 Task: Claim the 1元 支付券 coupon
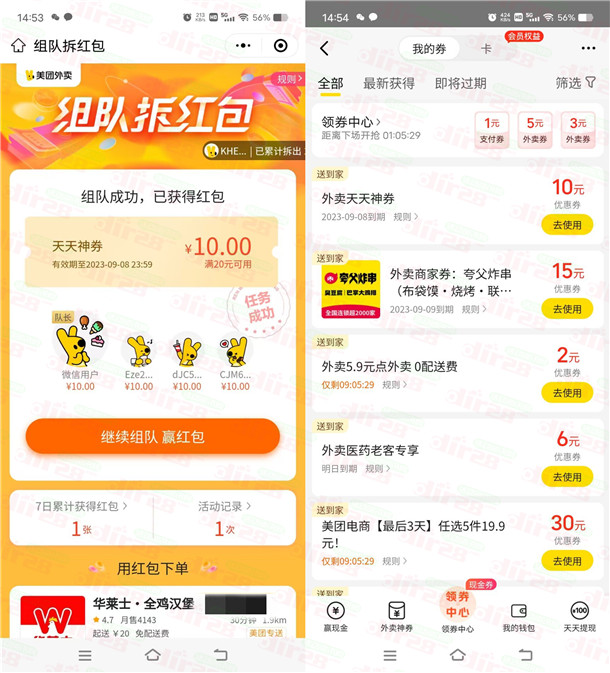(x=491, y=130)
